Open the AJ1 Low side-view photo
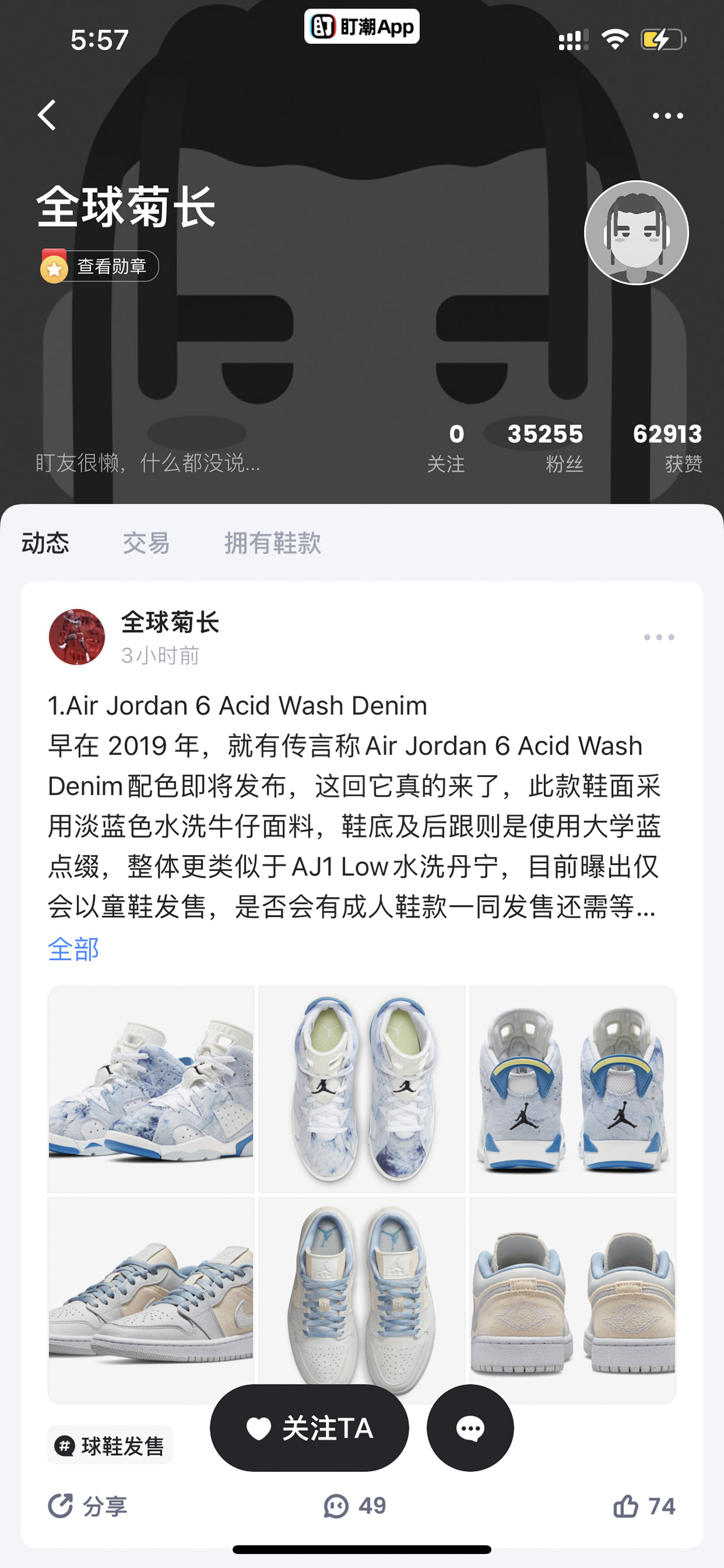The height and width of the screenshot is (1568, 724). [151, 1300]
